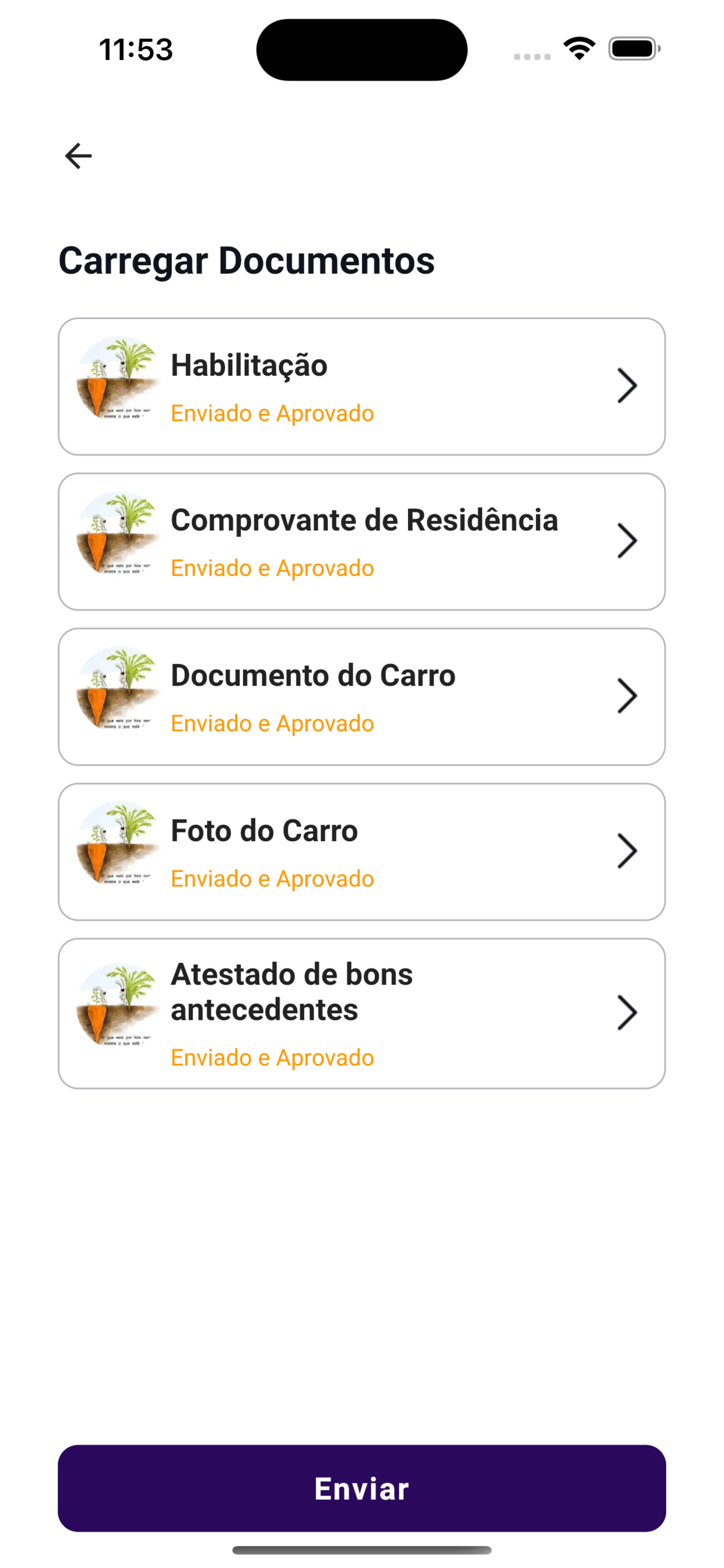This screenshot has width=724, height=1568.
Task: Go back using the arrow icon
Action: [x=79, y=156]
